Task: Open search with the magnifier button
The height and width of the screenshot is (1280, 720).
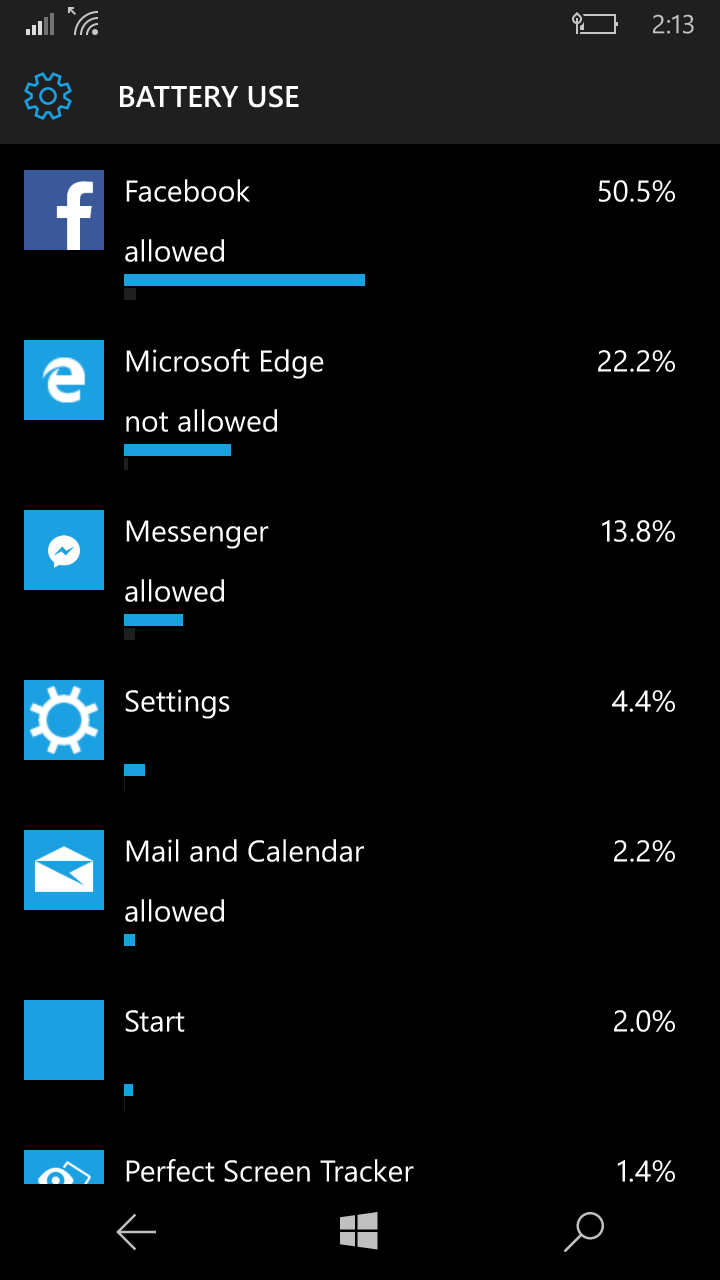Action: coord(584,1231)
